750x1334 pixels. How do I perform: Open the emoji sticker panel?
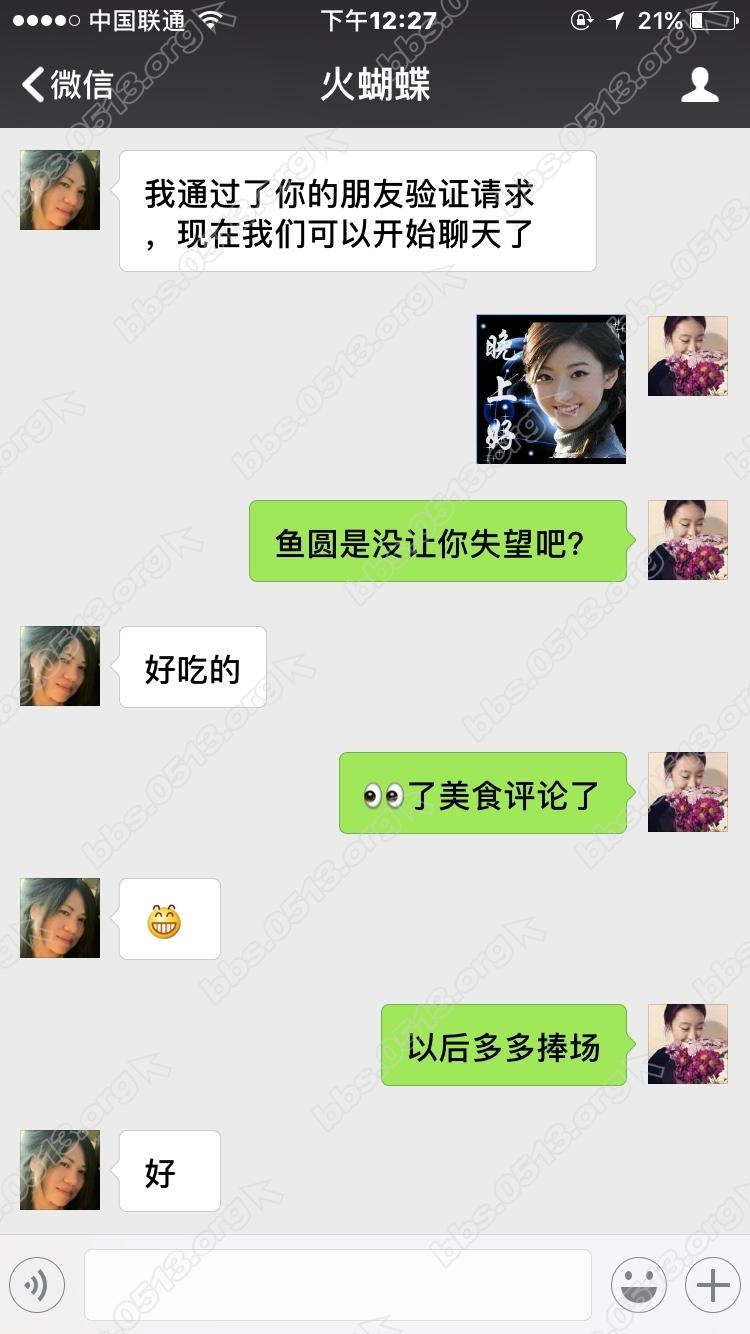click(638, 1285)
